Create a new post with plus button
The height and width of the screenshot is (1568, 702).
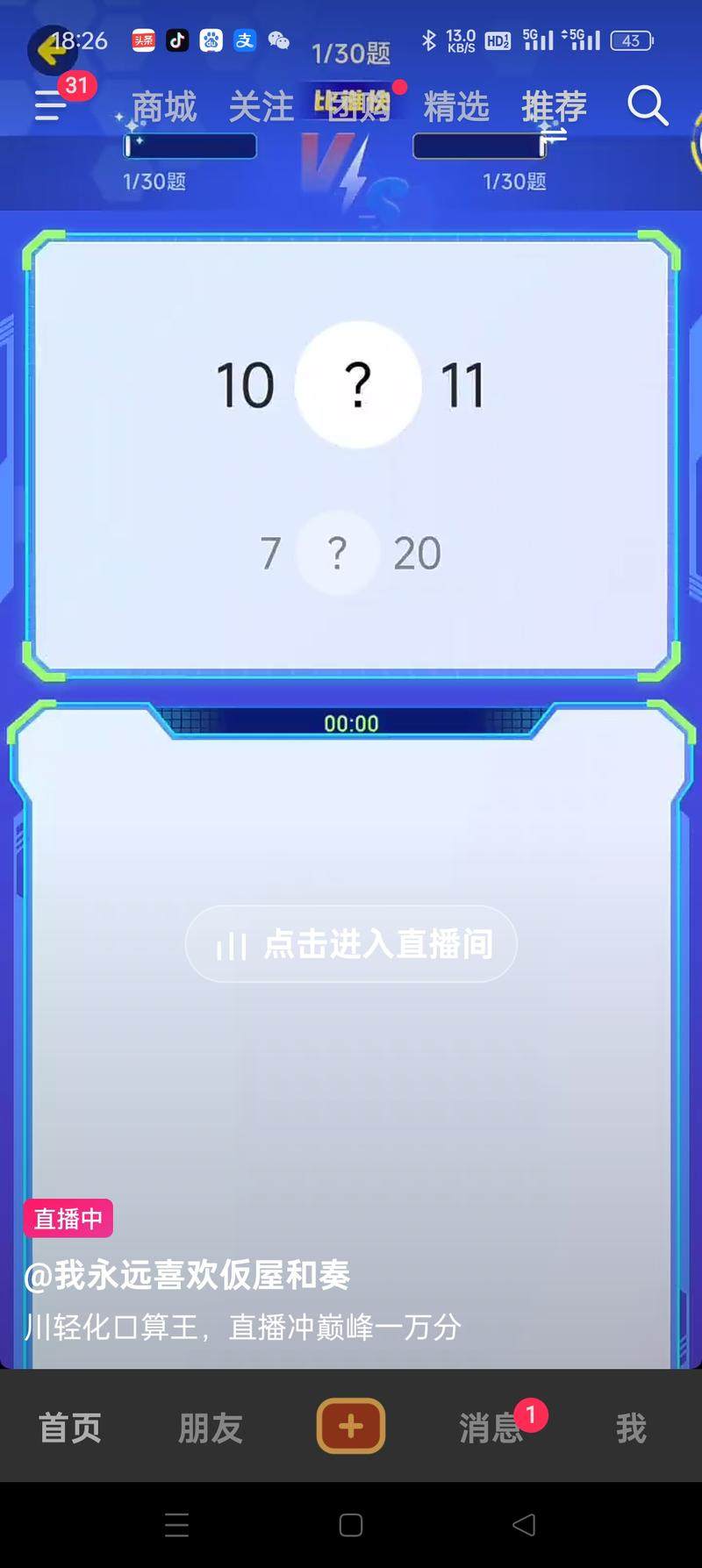click(x=351, y=1426)
